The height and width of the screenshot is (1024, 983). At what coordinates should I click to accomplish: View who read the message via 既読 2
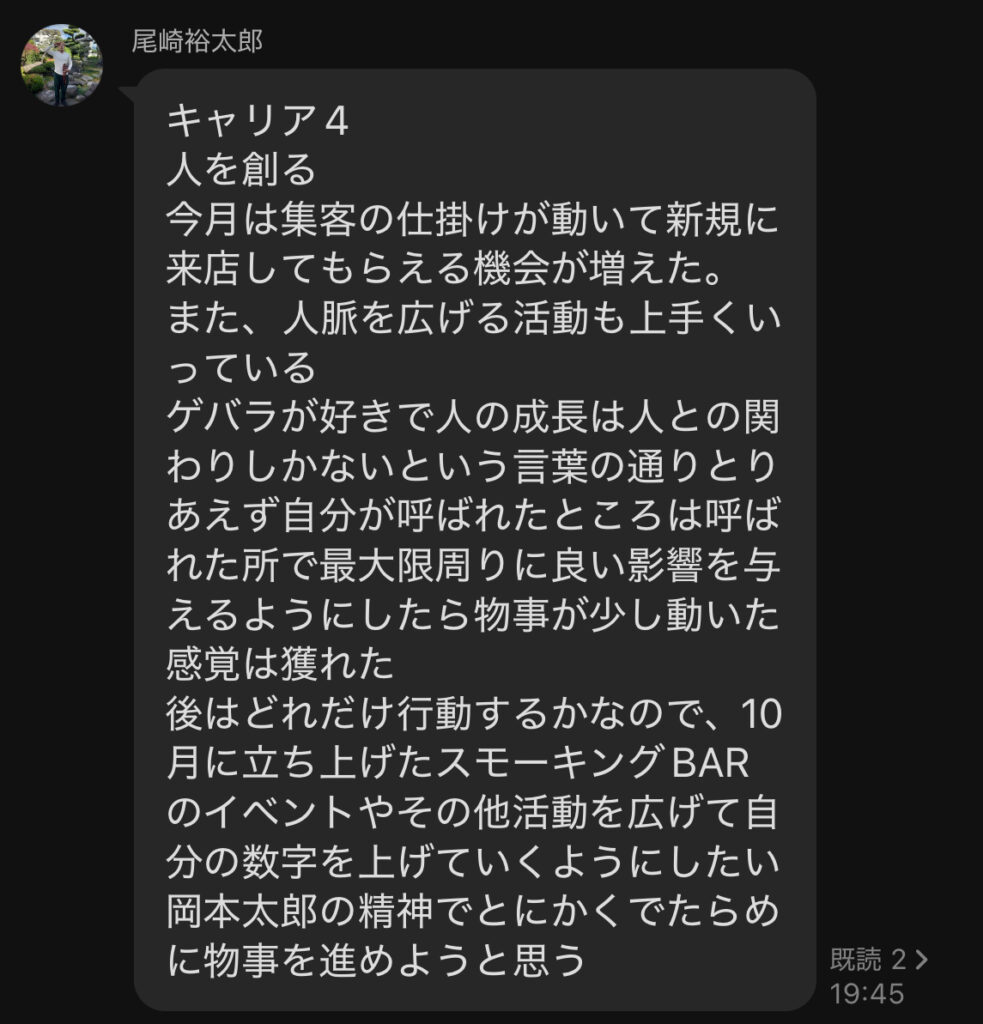pyautogui.click(x=878, y=961)
